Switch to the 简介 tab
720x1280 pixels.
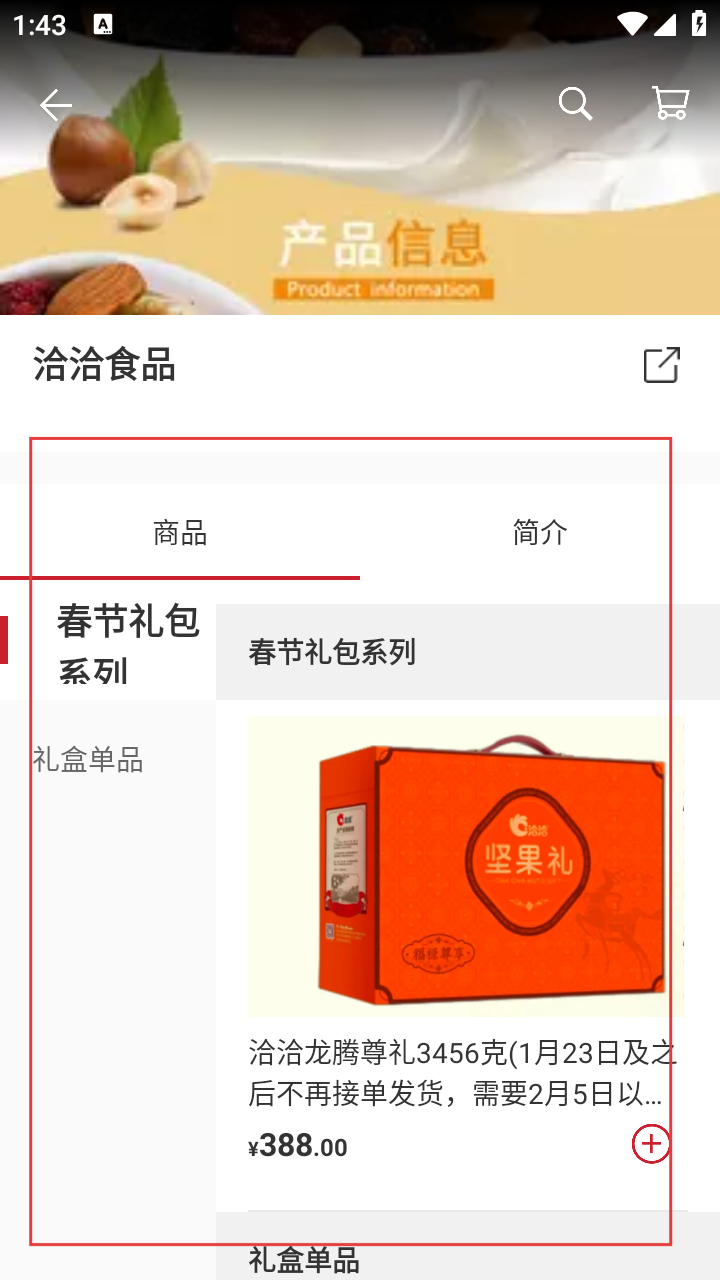(x=540, y=532)
